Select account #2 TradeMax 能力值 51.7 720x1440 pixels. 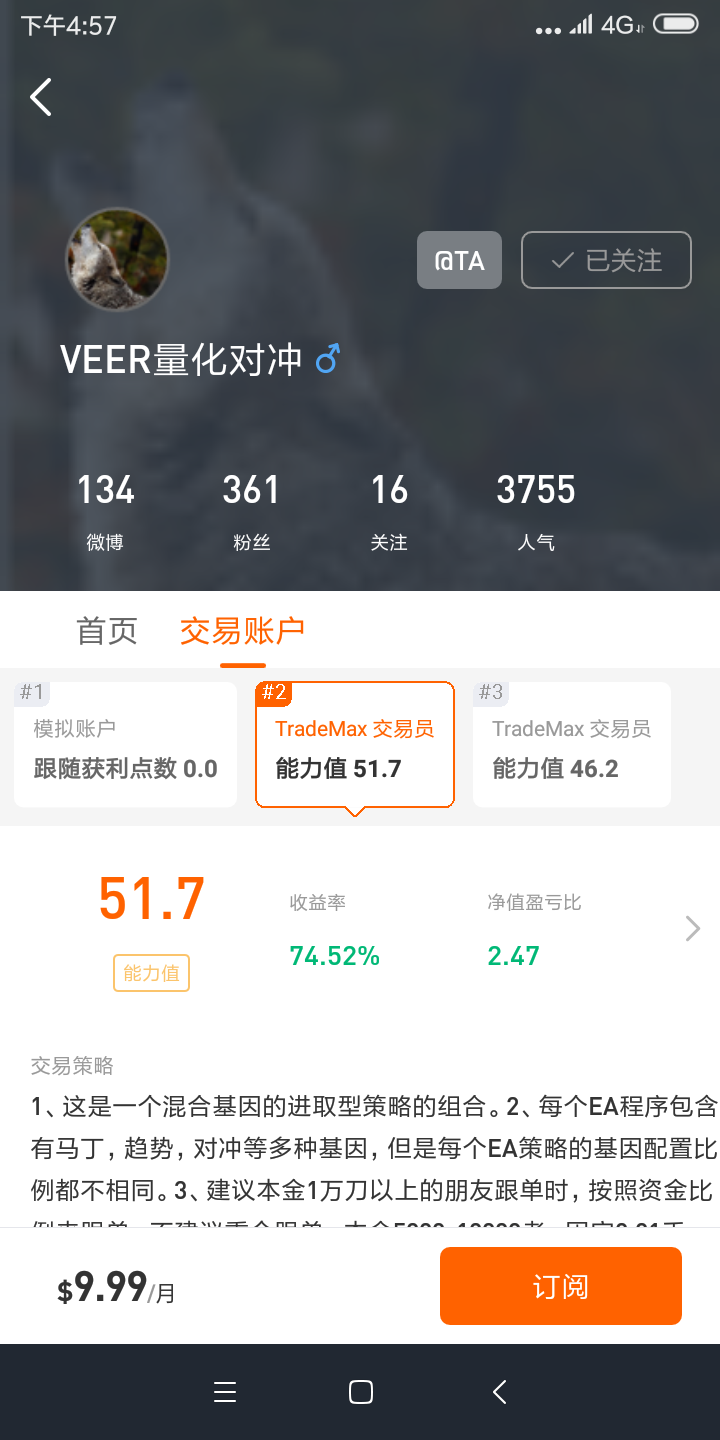click(x=355, y=744)
